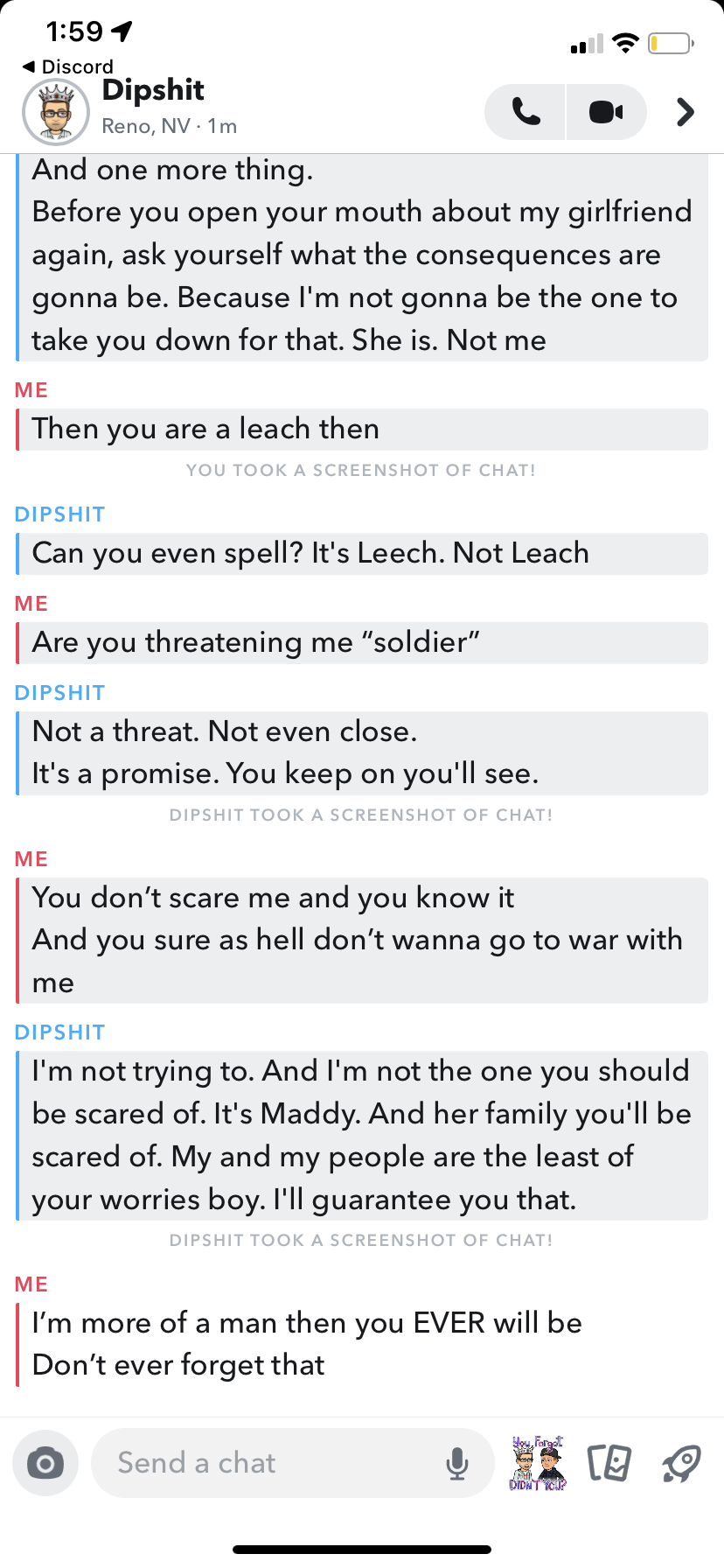
Task: Start a voice call with Dipshit
Action: (x=526, y=112)
